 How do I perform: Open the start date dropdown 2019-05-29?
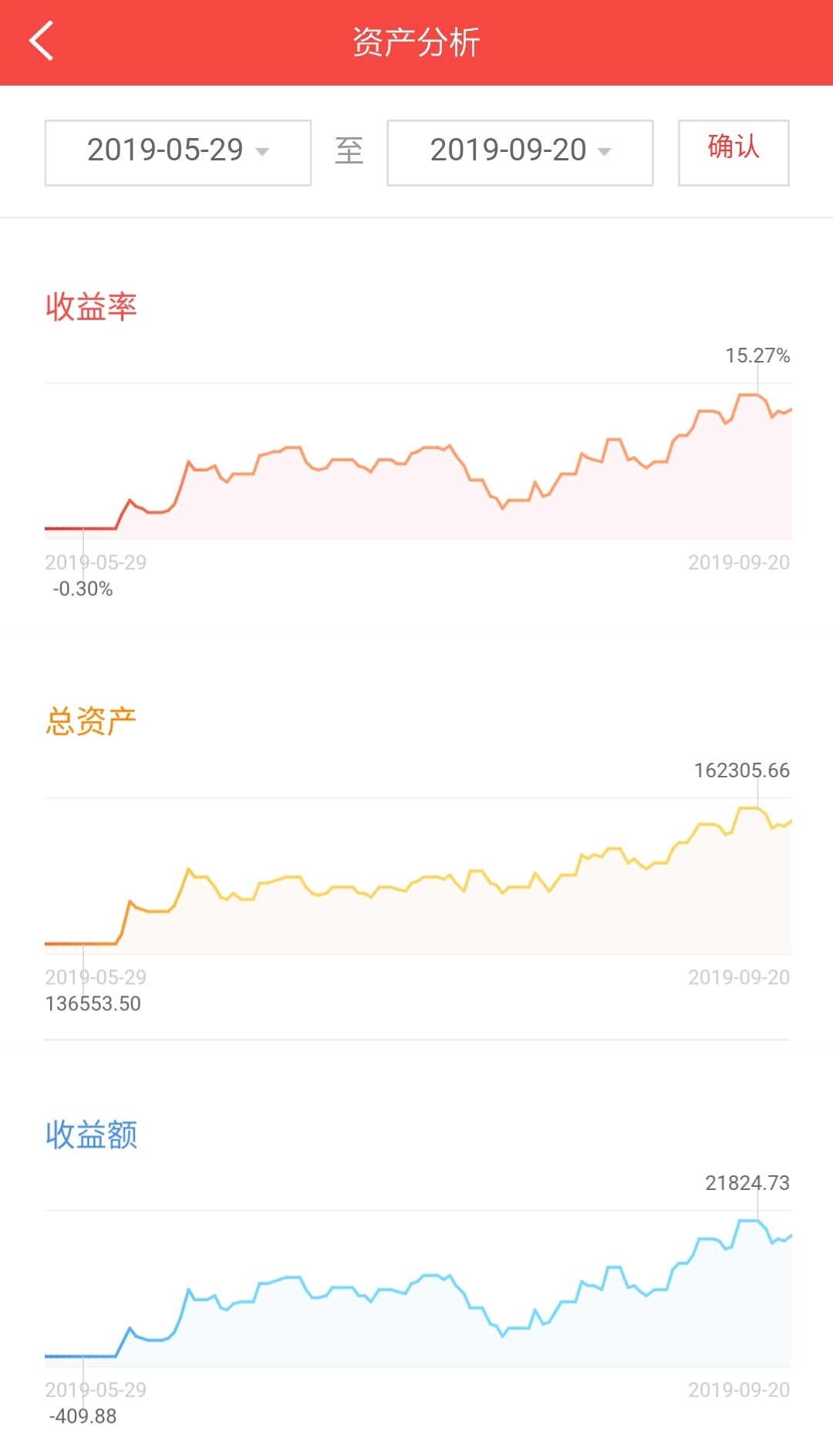pos(178,152)
